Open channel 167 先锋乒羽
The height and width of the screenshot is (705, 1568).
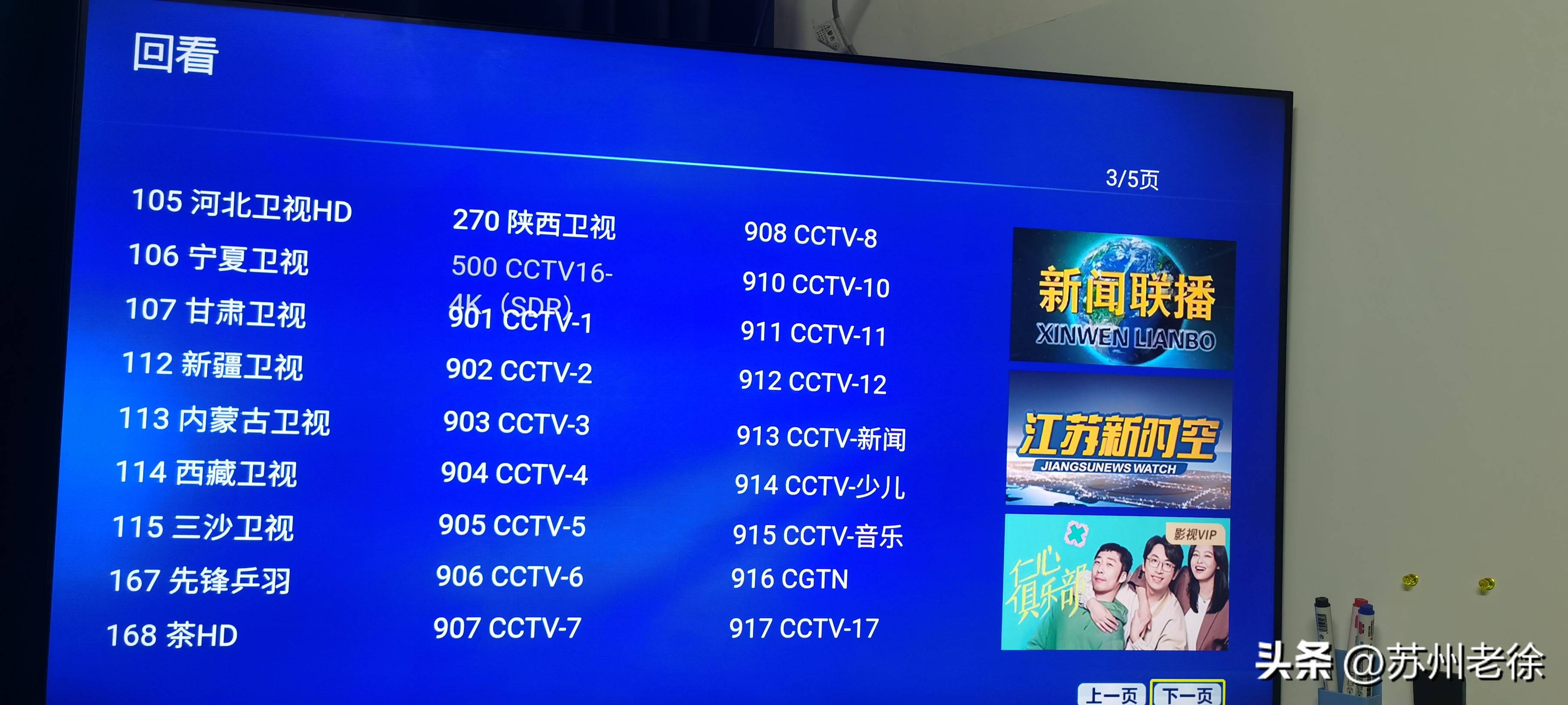[x=200, y=579]
